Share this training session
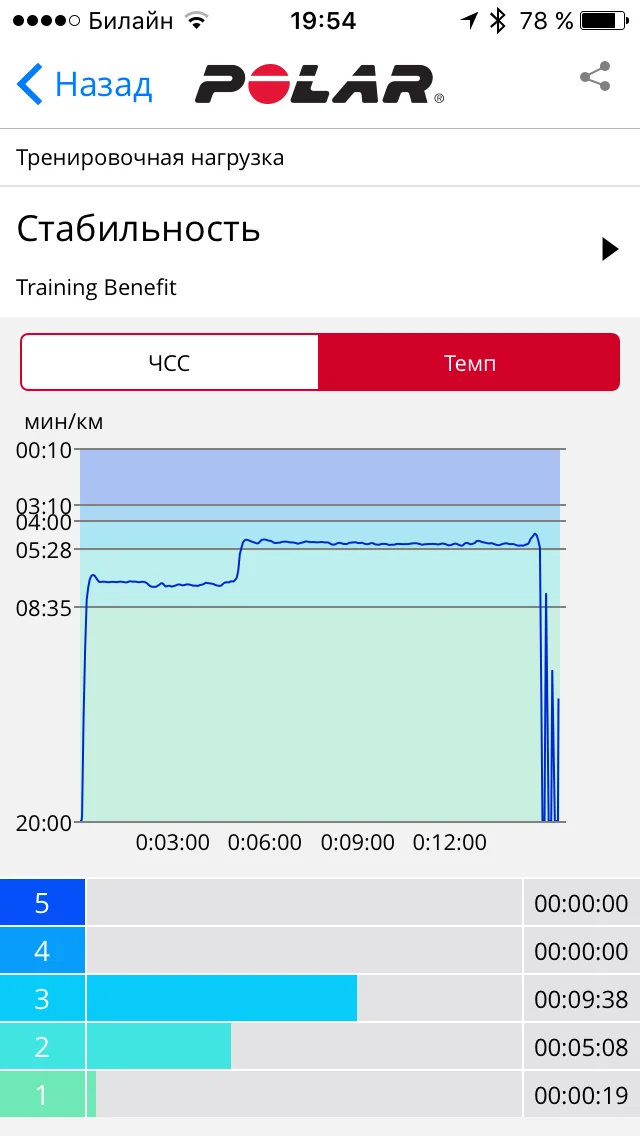Screen dimensions: 640x1136 [x=595, y=78]
